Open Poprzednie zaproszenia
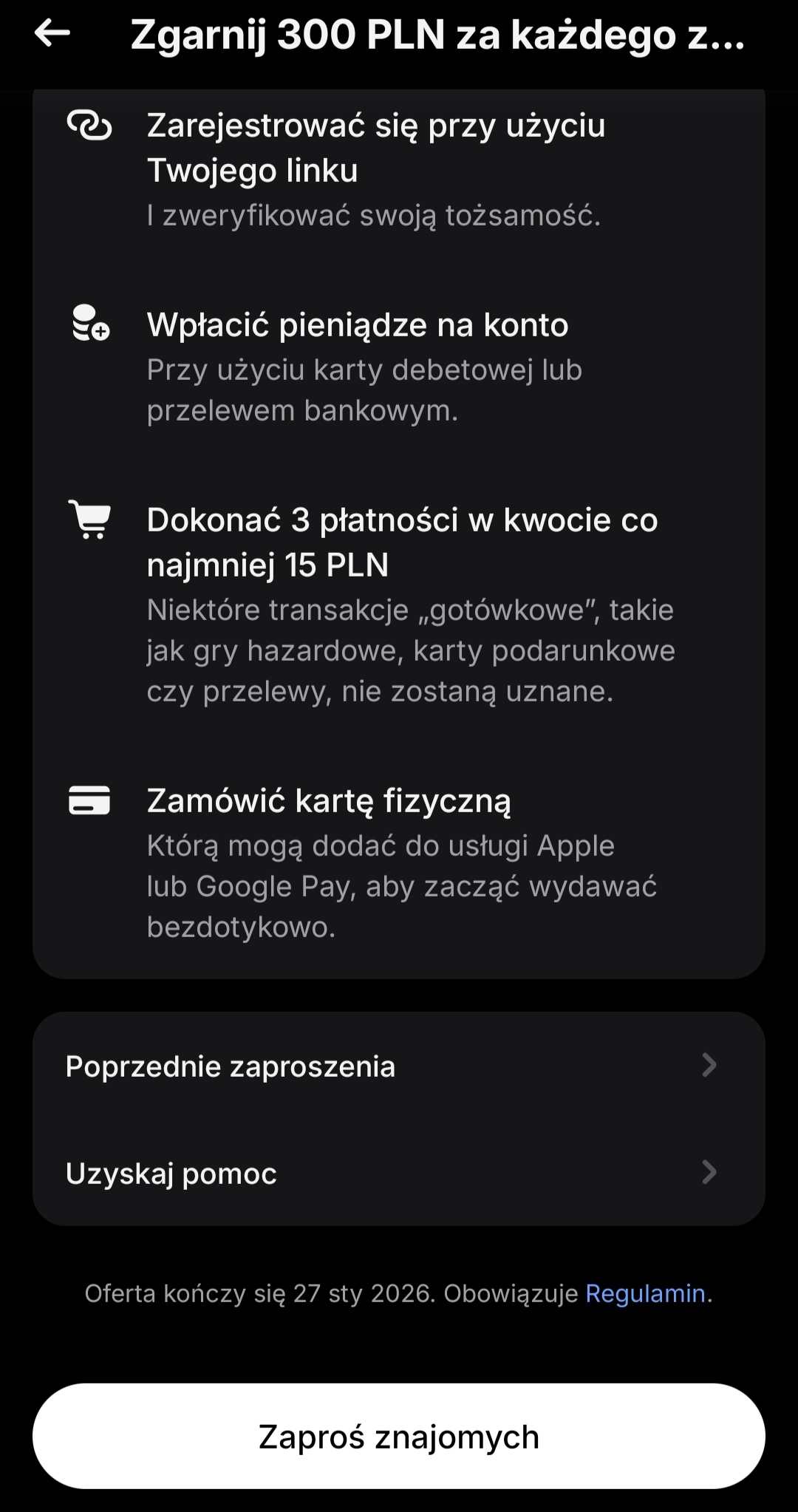 point(398,1066)
